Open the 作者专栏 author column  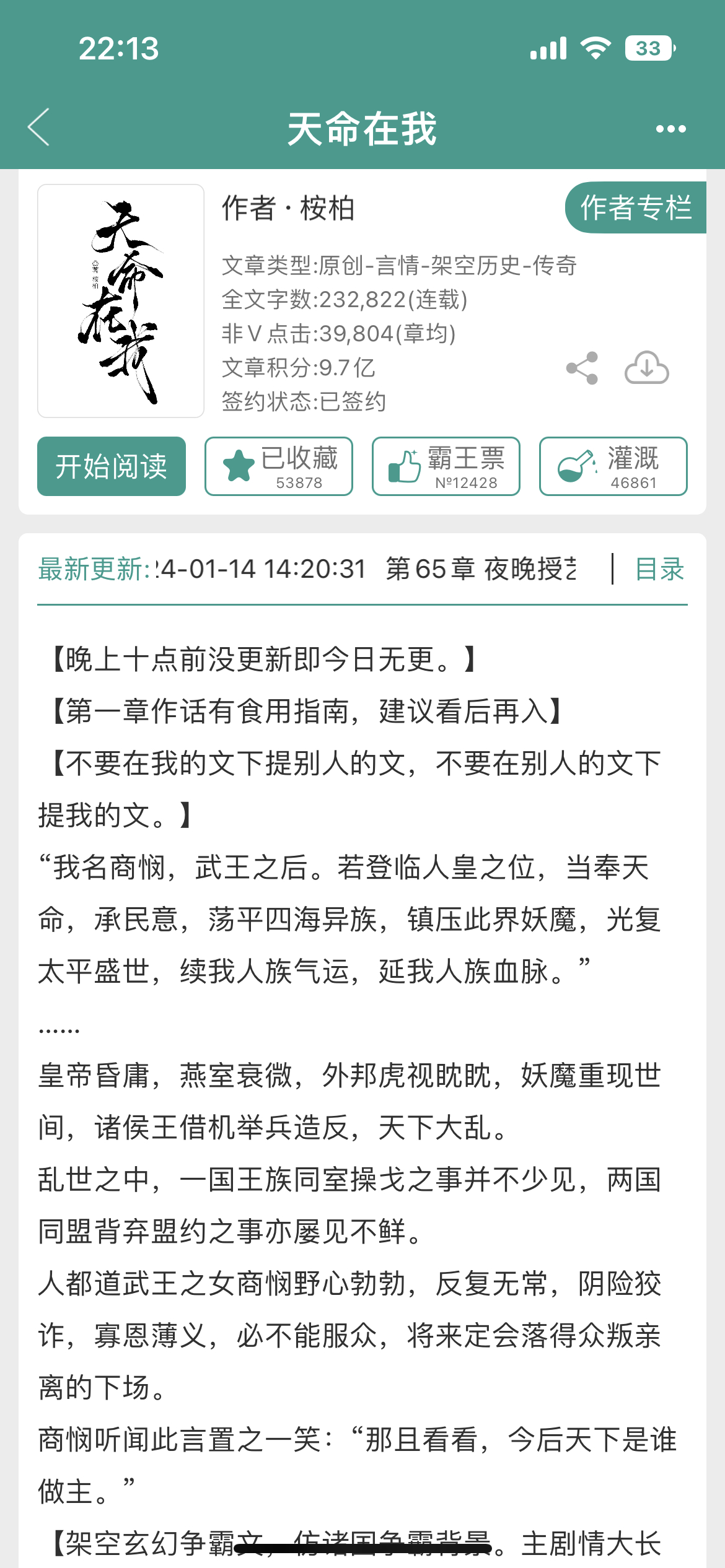click(x=636, y=207)
